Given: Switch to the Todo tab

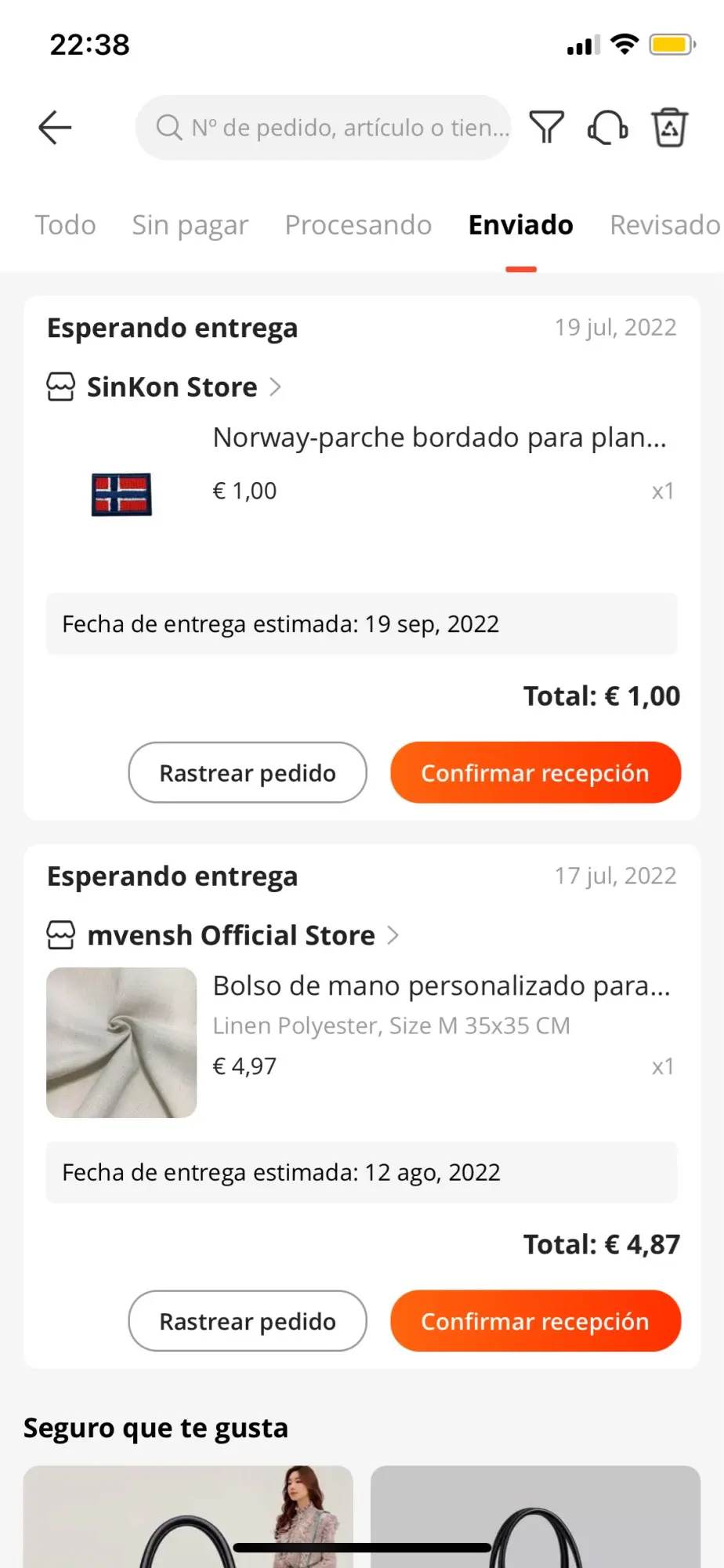Looking at the screenshot, I should point(65,225).
